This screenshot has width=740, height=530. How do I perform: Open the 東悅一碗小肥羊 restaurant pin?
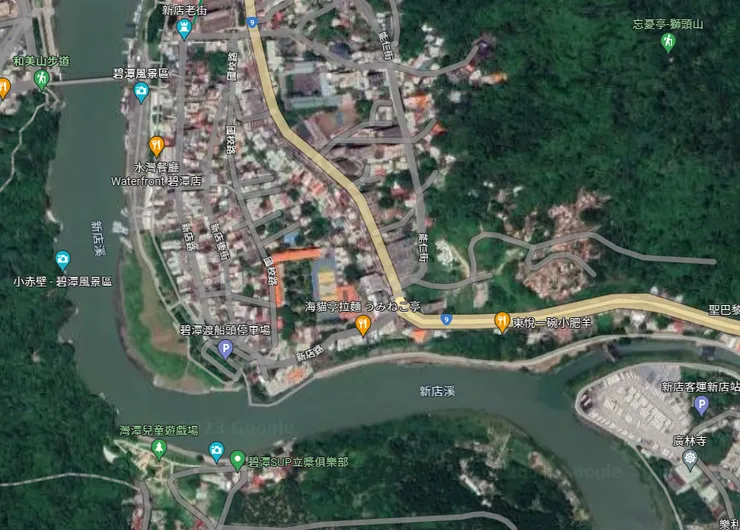[502, 321]
